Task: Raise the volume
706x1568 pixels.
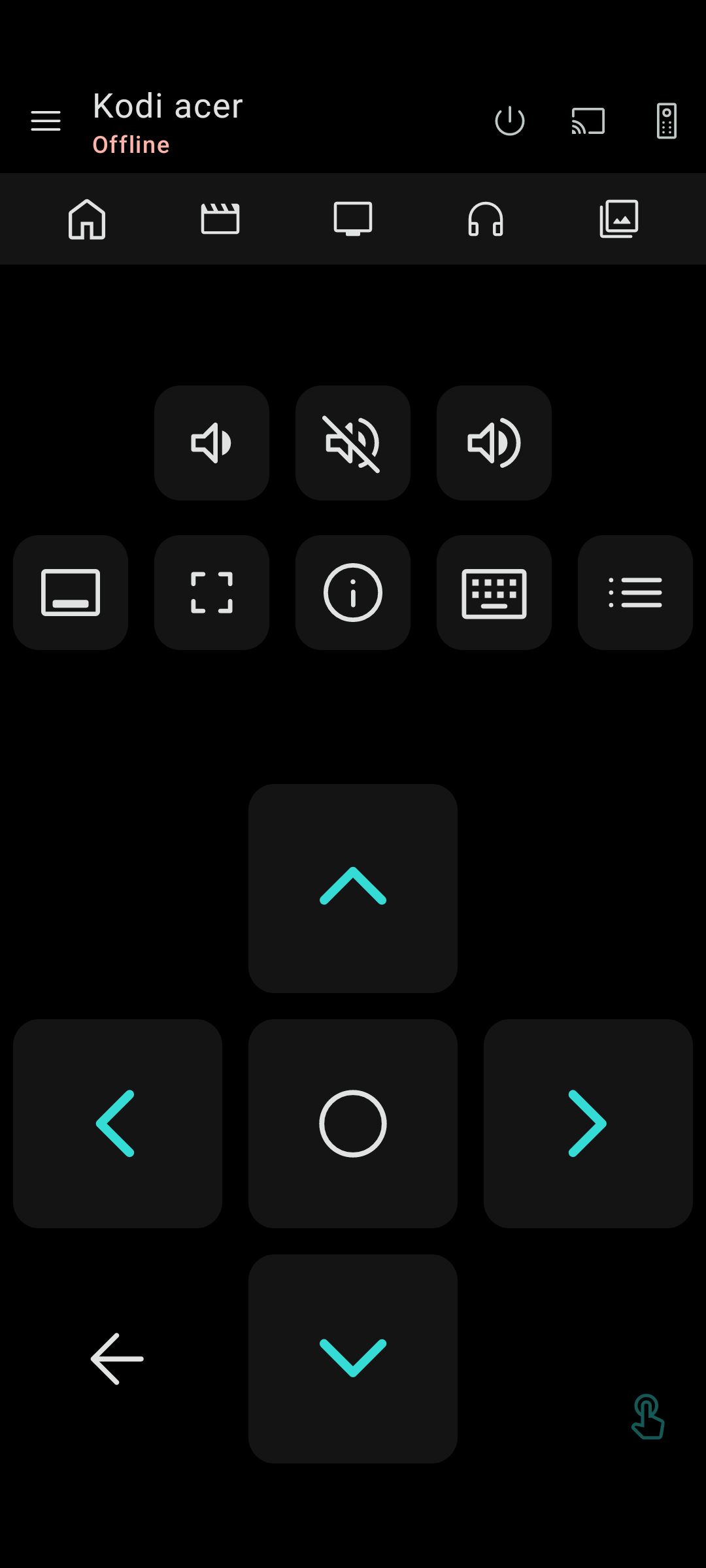Action: (x=494, y=443)
